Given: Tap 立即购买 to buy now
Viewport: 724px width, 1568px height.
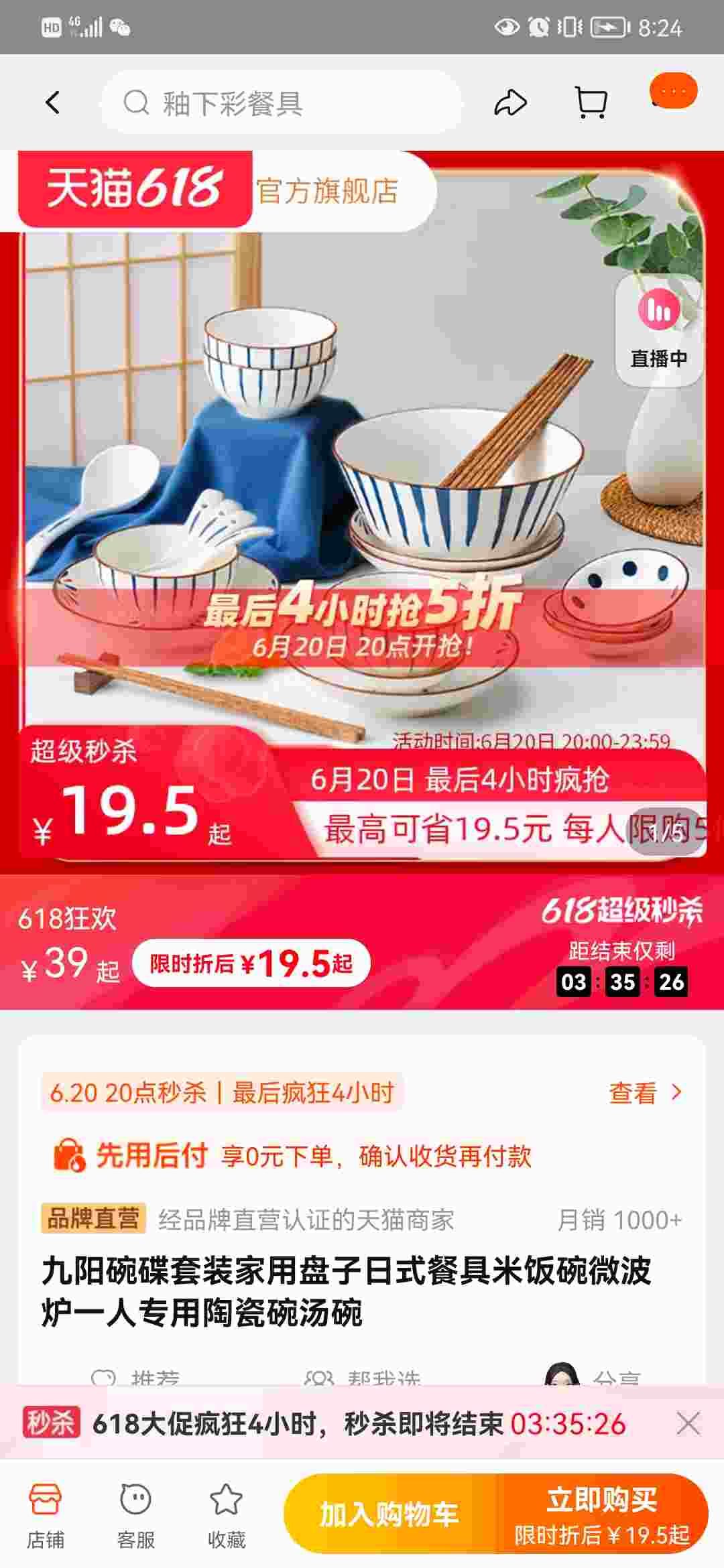Looking at the screenshot, I should coord(601,1514).
